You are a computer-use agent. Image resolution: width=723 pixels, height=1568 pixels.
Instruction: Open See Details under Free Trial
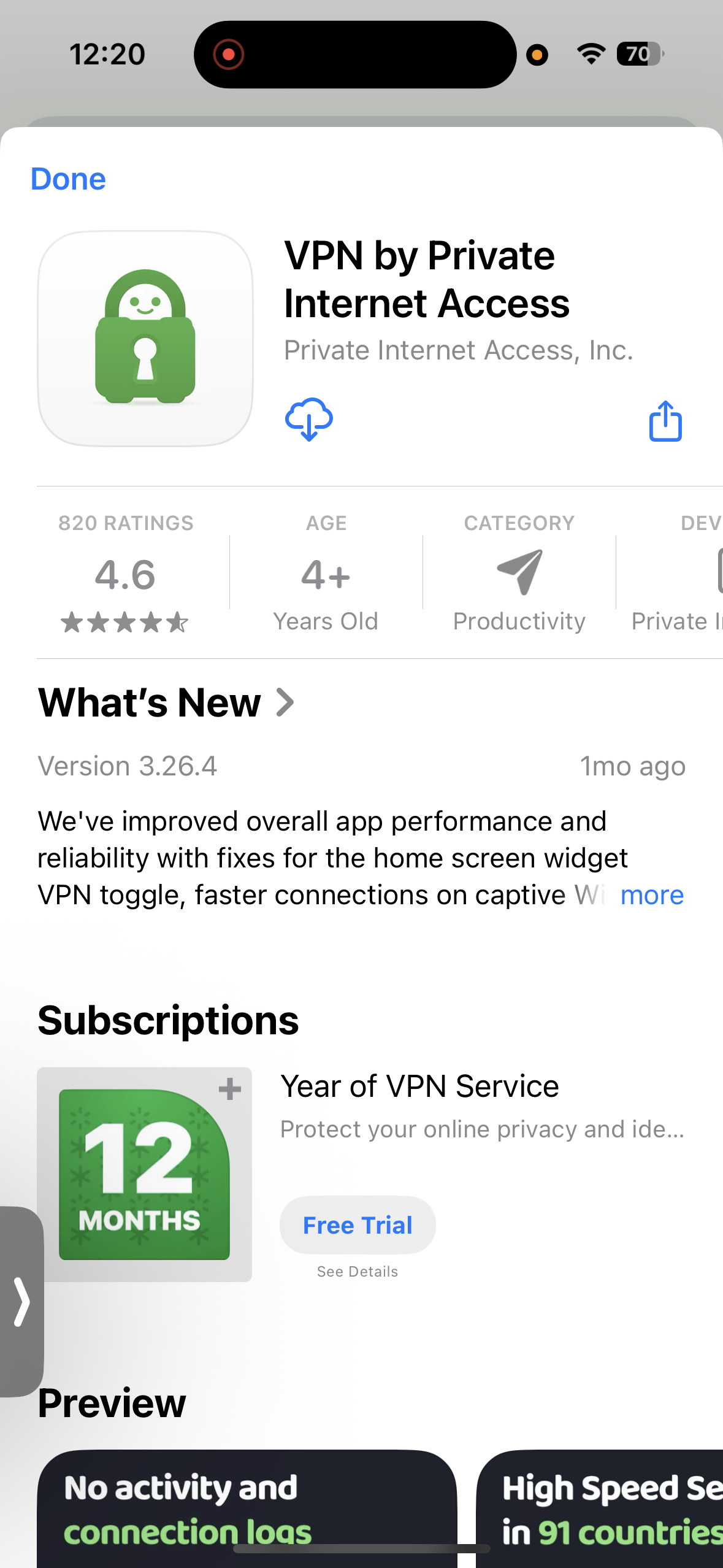click(x=357, y=1271)
